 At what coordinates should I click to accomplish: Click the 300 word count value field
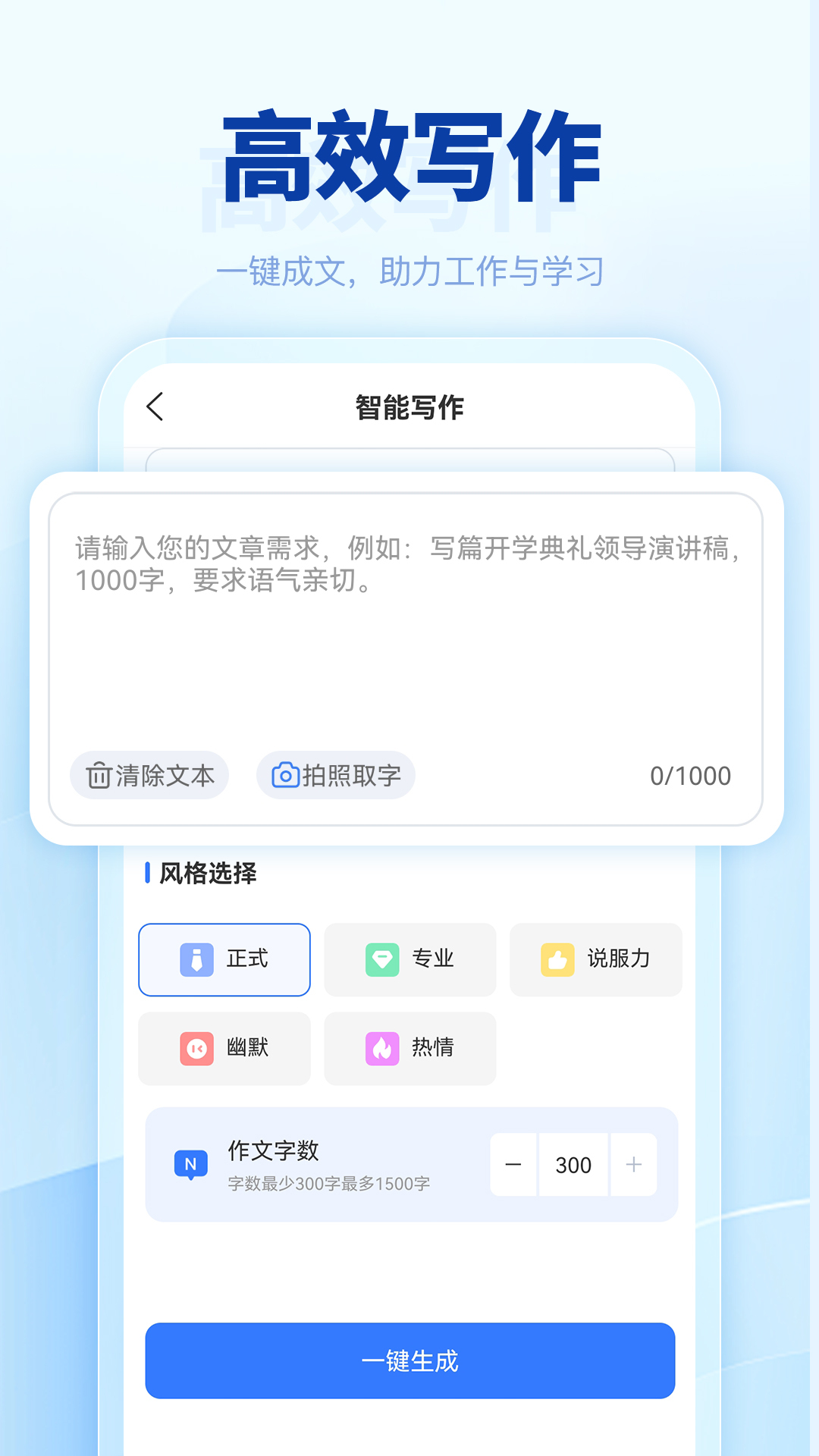(x=573, y=1165)
